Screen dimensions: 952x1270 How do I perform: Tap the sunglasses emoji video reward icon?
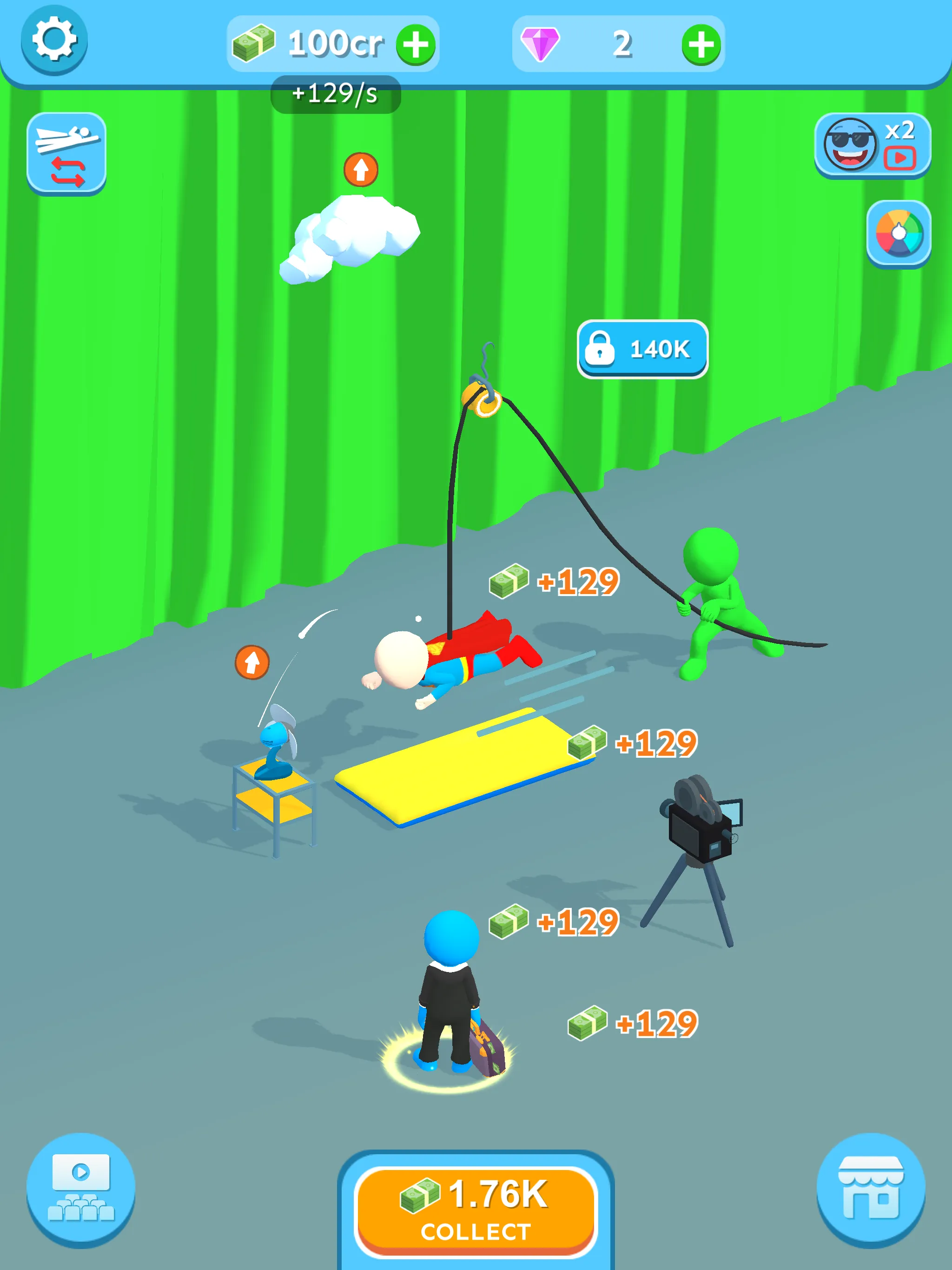pos(850,144)
